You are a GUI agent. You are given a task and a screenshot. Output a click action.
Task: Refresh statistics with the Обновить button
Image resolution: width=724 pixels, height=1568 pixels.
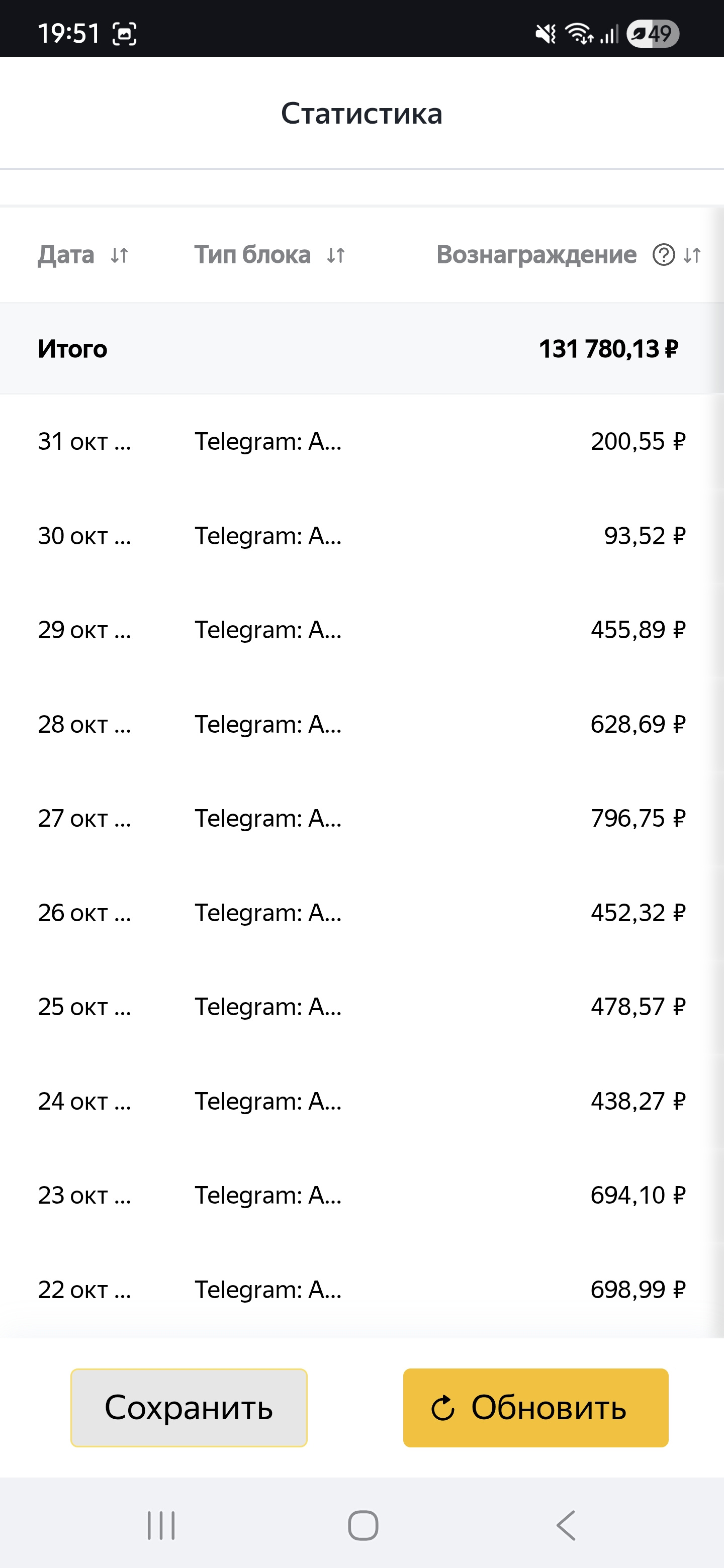[x=535, y=1408]
